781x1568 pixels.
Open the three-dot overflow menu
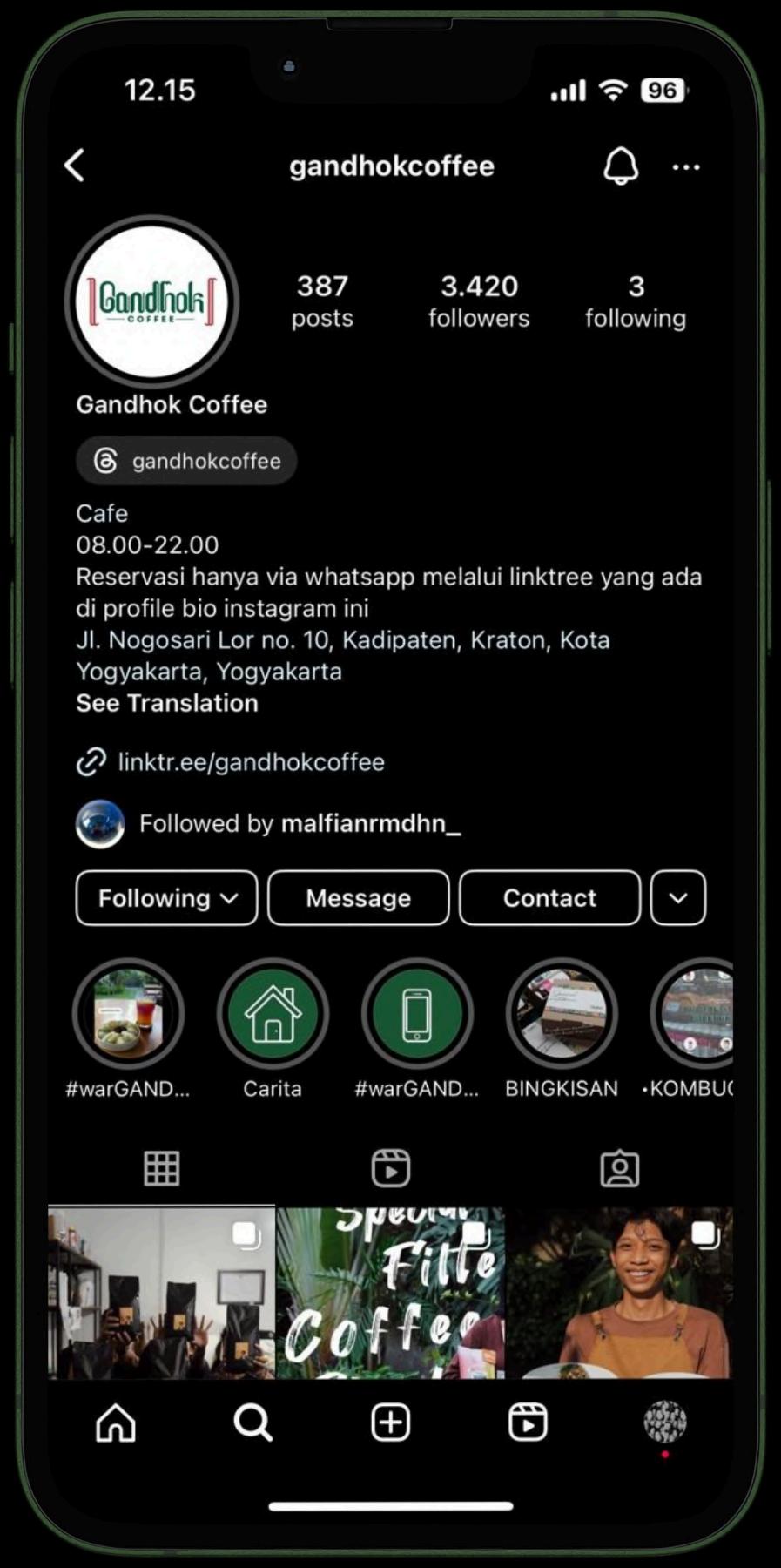click(686, 166)
